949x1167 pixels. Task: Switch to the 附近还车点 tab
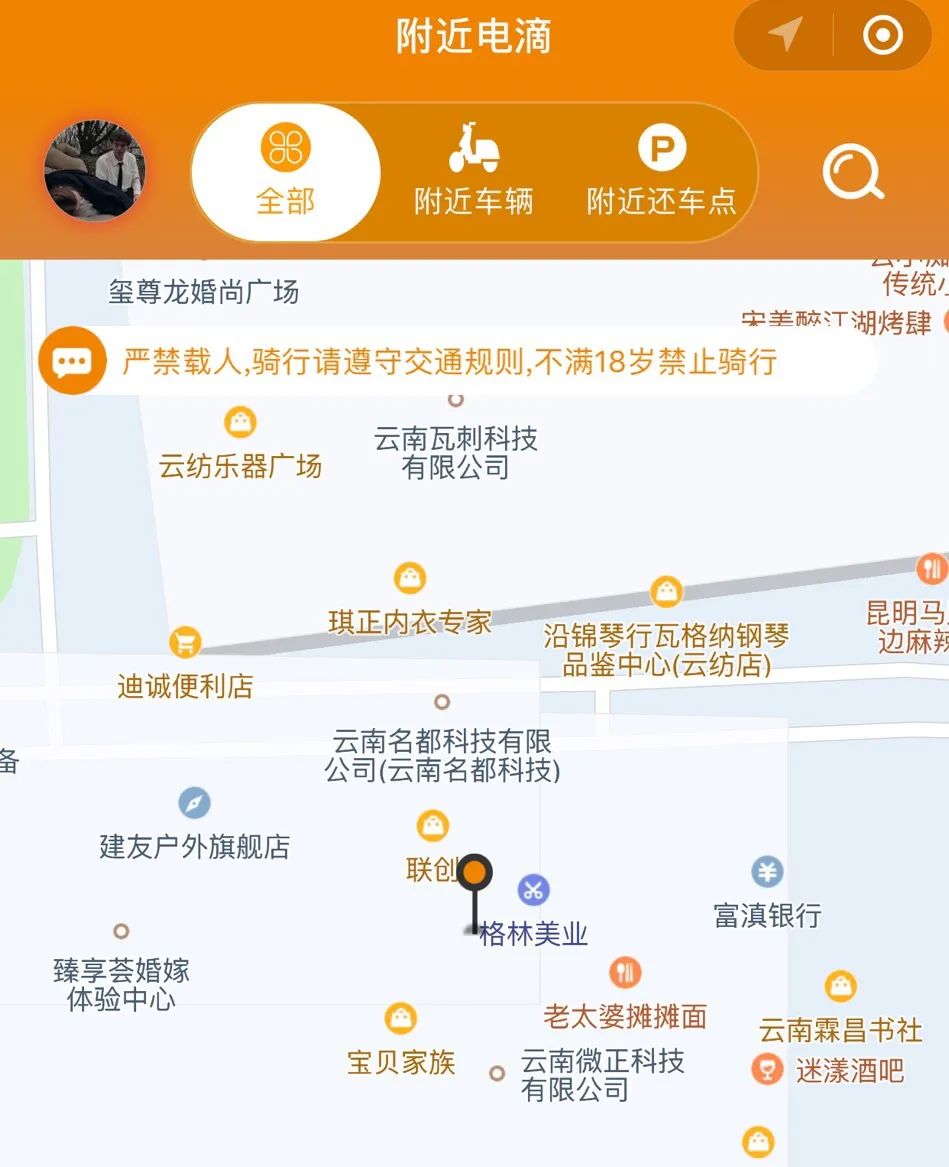(x=660, y=172)
